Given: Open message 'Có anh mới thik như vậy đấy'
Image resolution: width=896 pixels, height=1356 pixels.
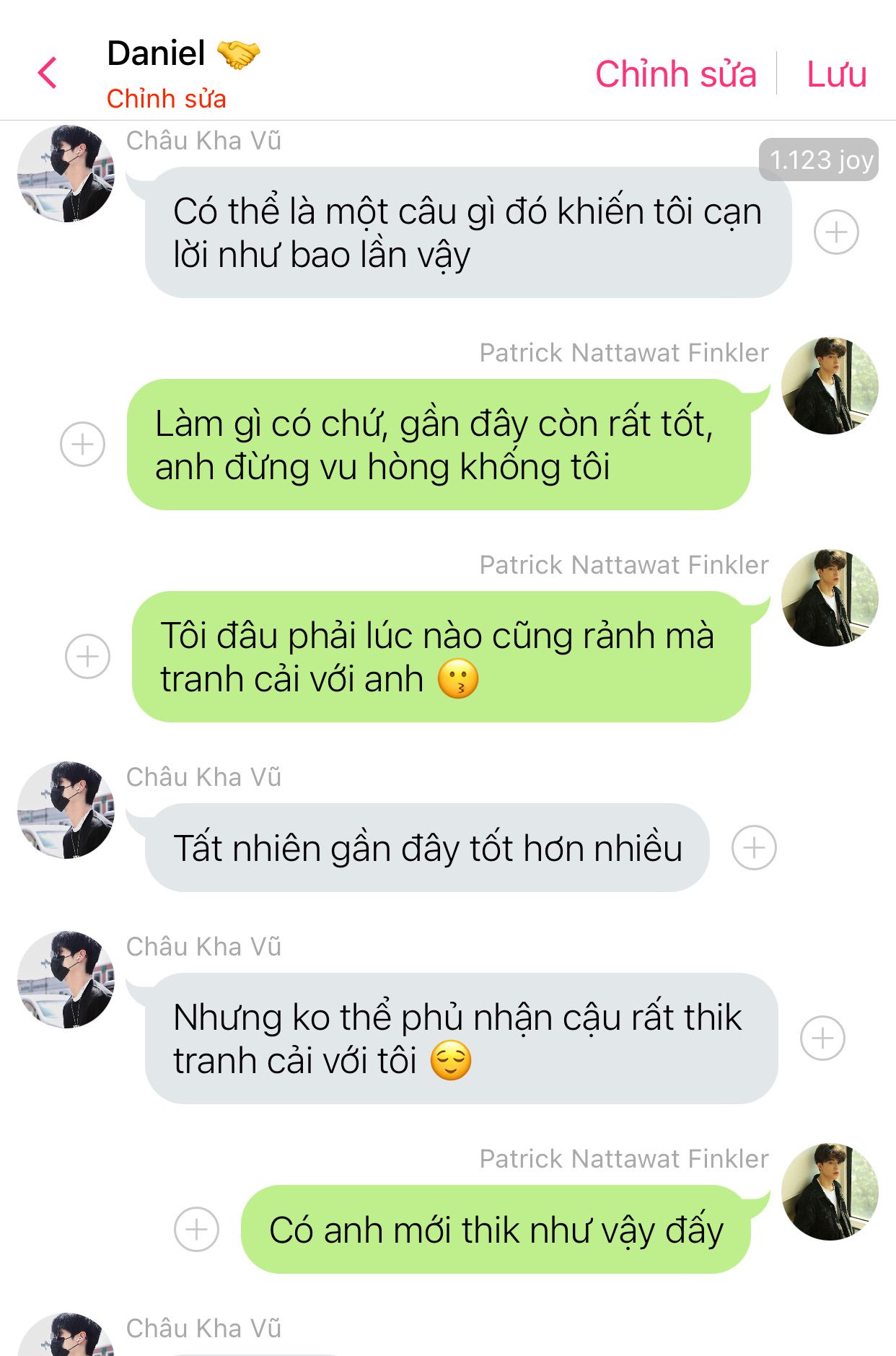Looking at the screenshot, I should click(x=496, y=1230).
